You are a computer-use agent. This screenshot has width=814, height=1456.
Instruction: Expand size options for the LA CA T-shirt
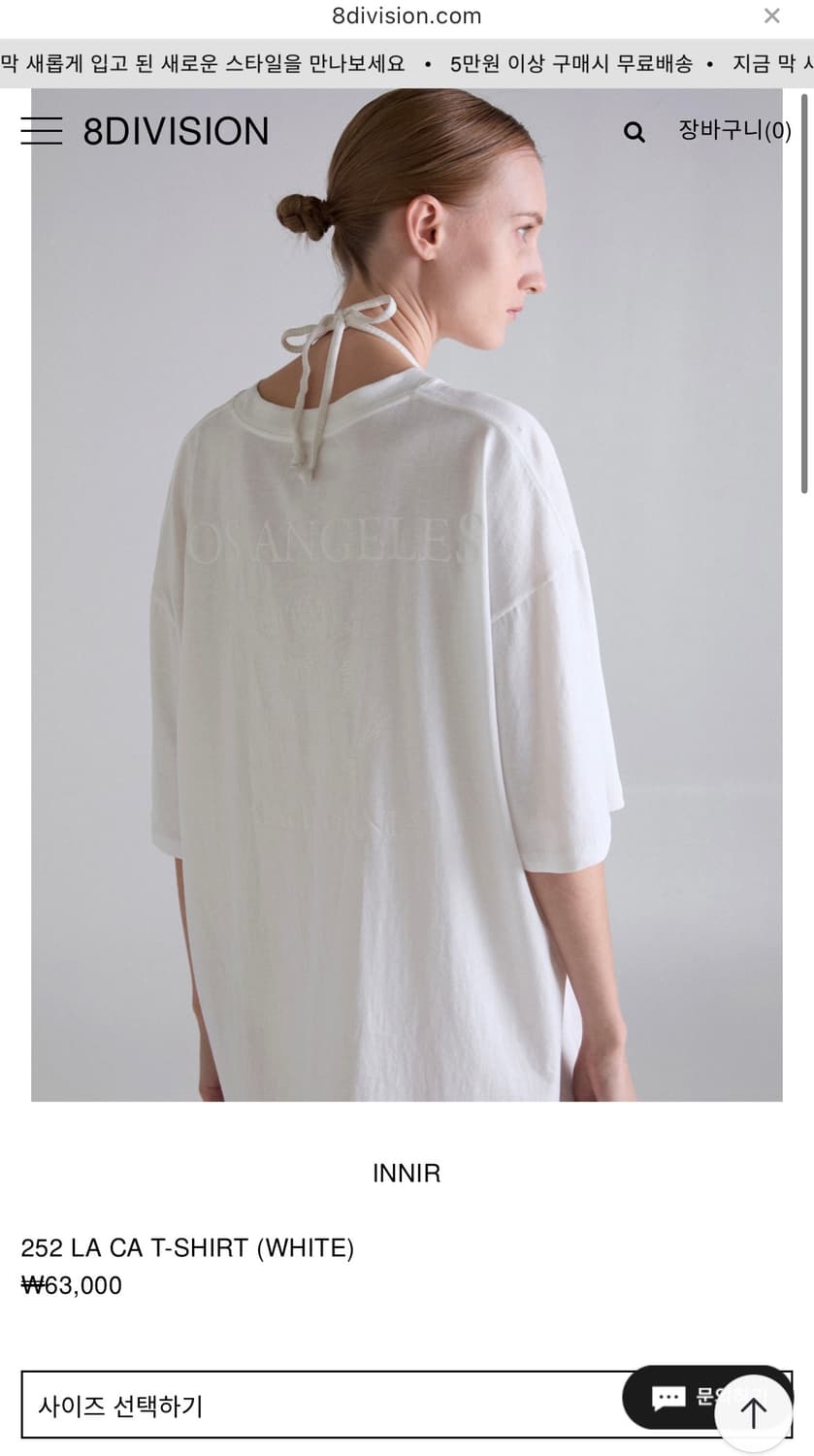(x=407, y=1405)
